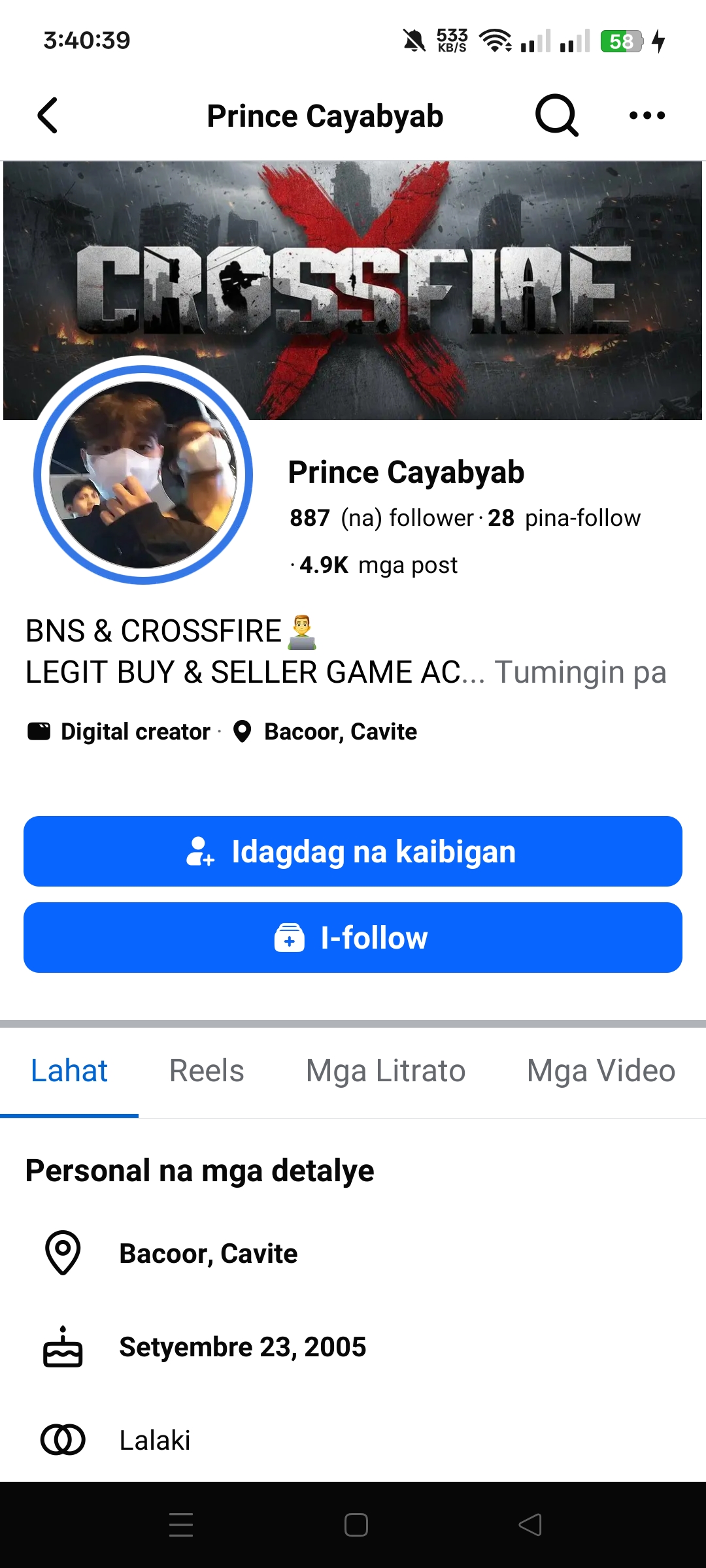Go back from Prince Cayabyab's profile

(x=48, y=116)
